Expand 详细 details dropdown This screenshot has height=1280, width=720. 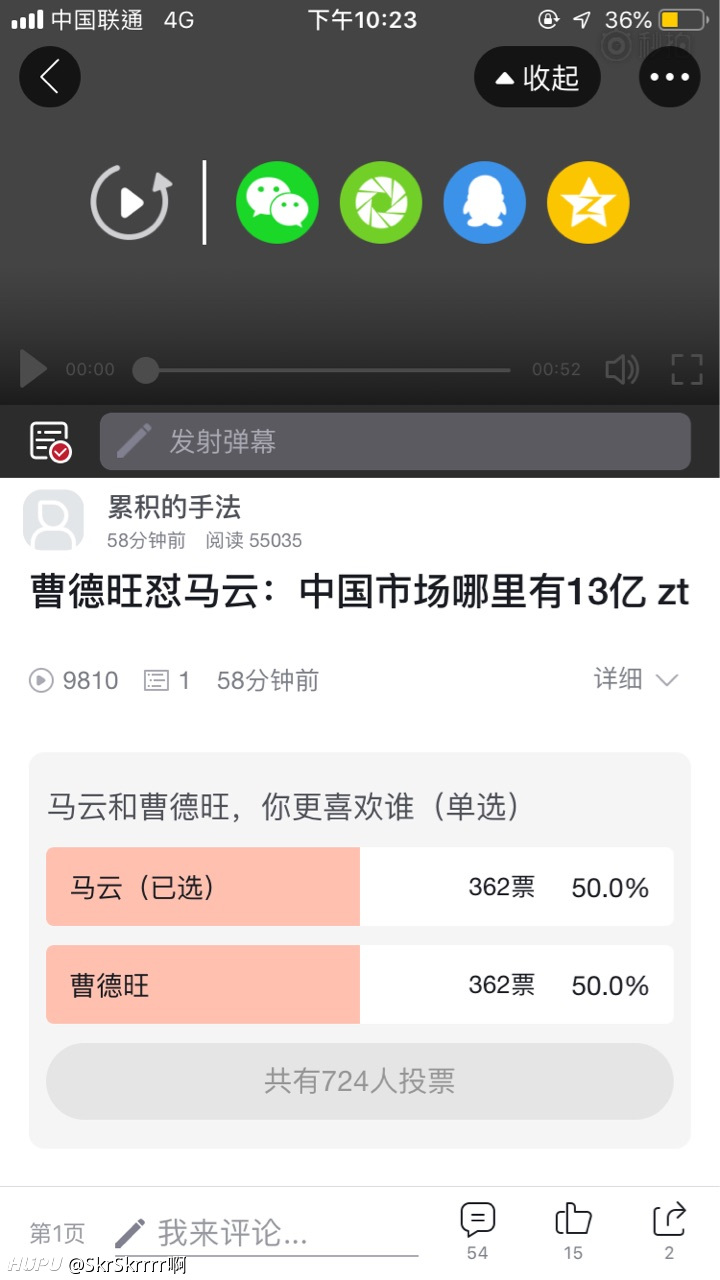pyautogui.click(x=636, y=680)
